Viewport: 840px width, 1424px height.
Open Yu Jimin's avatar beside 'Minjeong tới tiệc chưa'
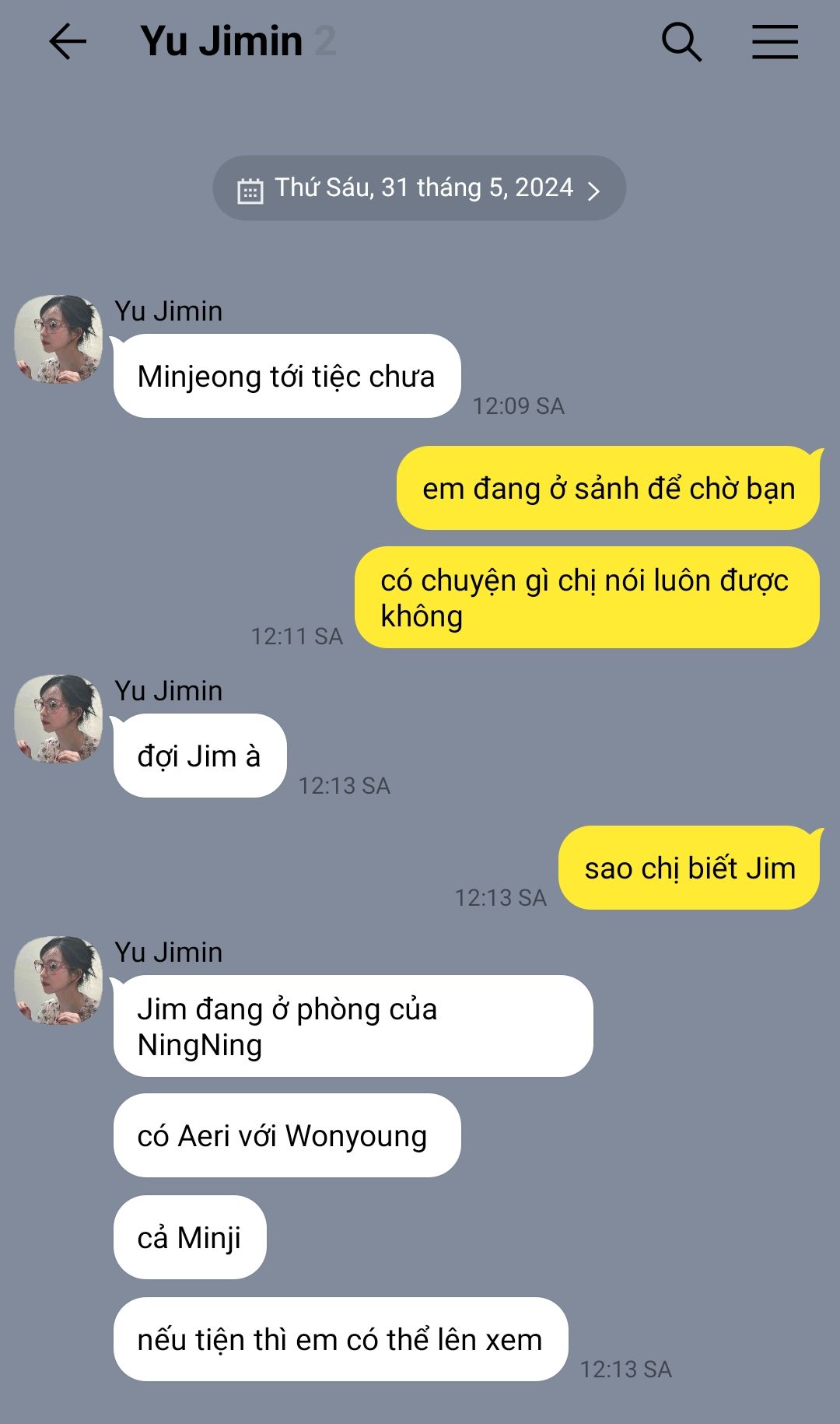click(x=58, y=338)
